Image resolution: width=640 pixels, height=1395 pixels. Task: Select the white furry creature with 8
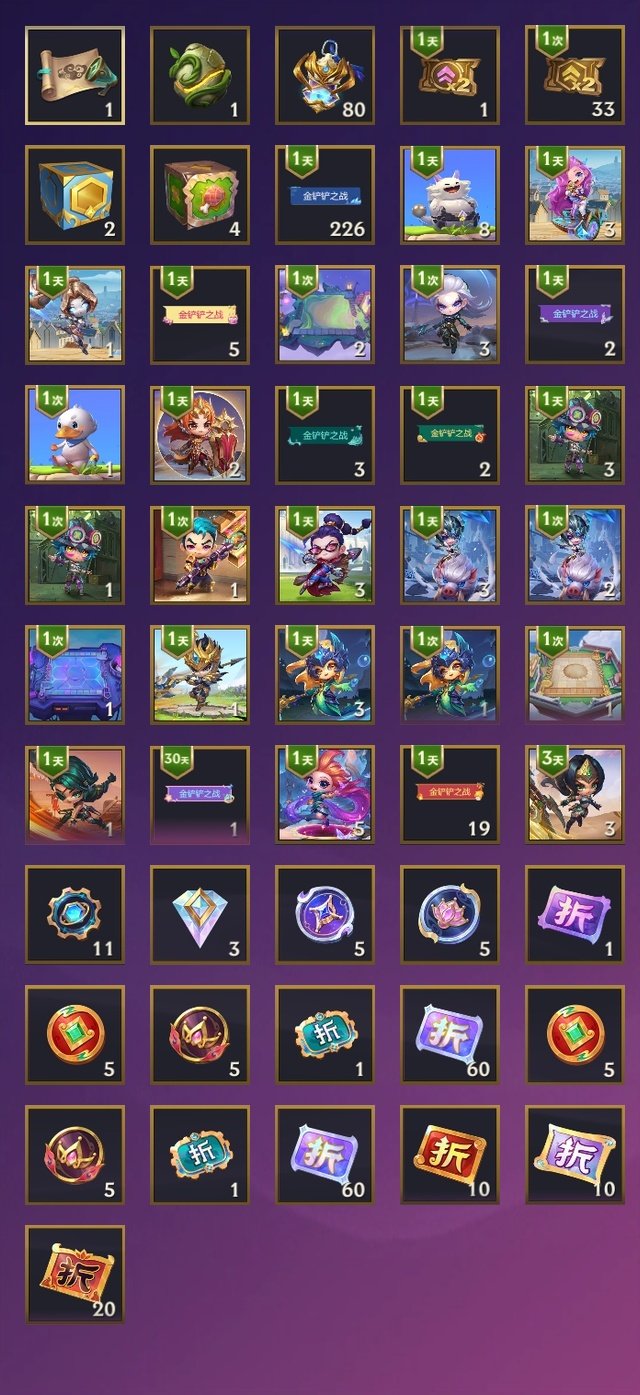(450, 196)
